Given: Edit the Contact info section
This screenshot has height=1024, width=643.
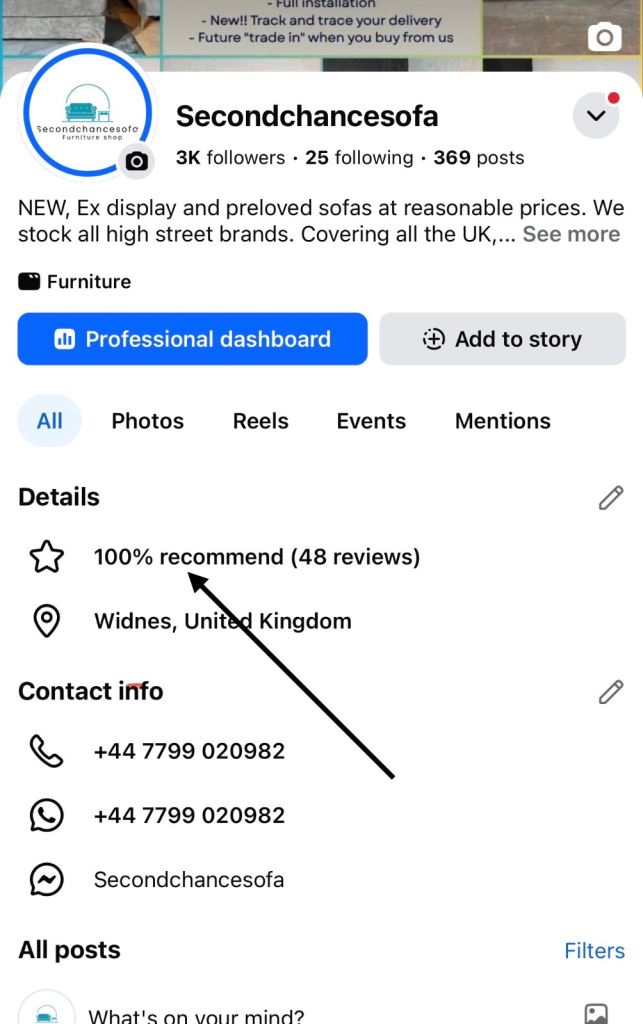Looking at the screenshot, I should coord(610,691).
